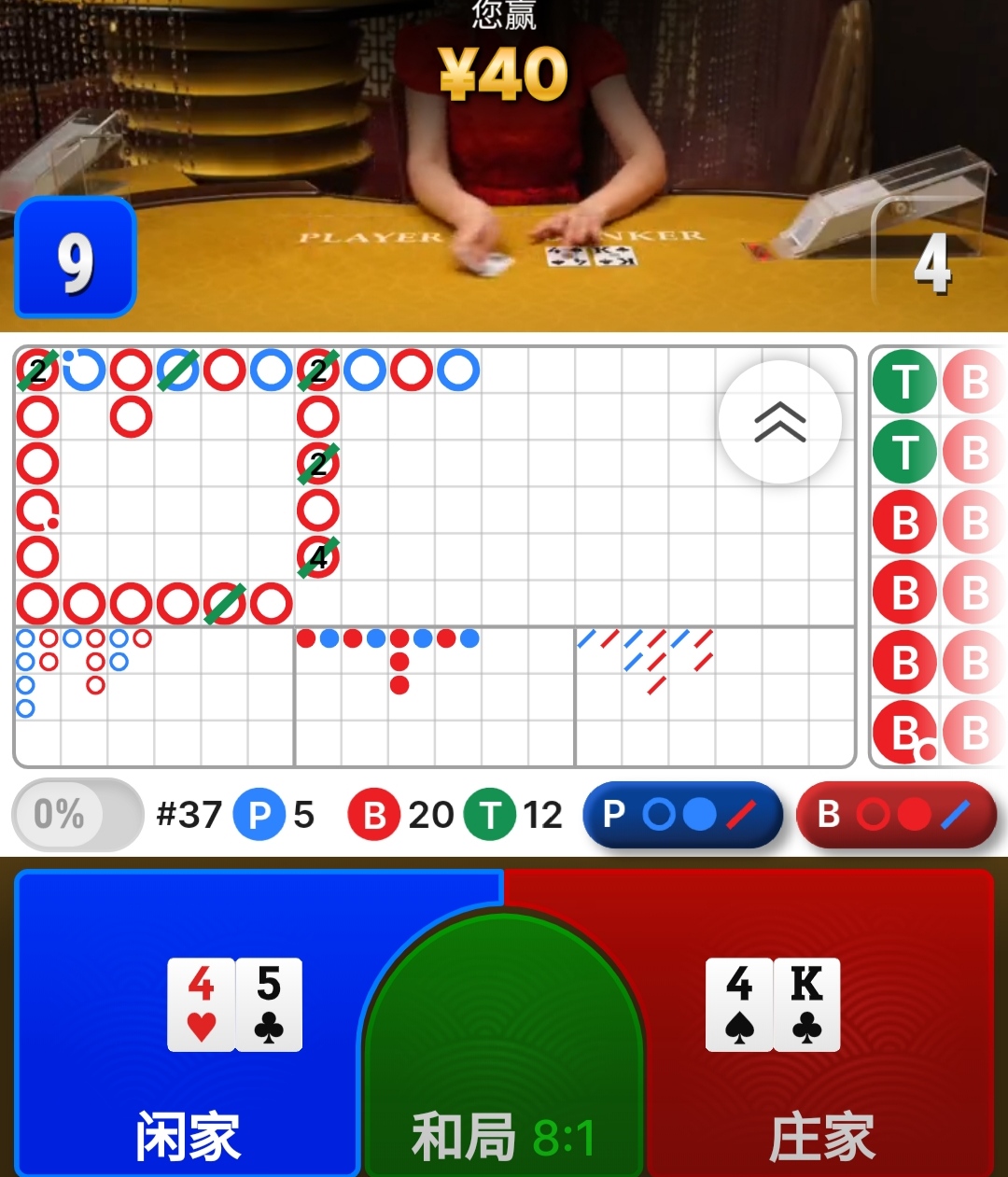Tap the red B prediction button
1008x1177 pixels.
(896, 815)
